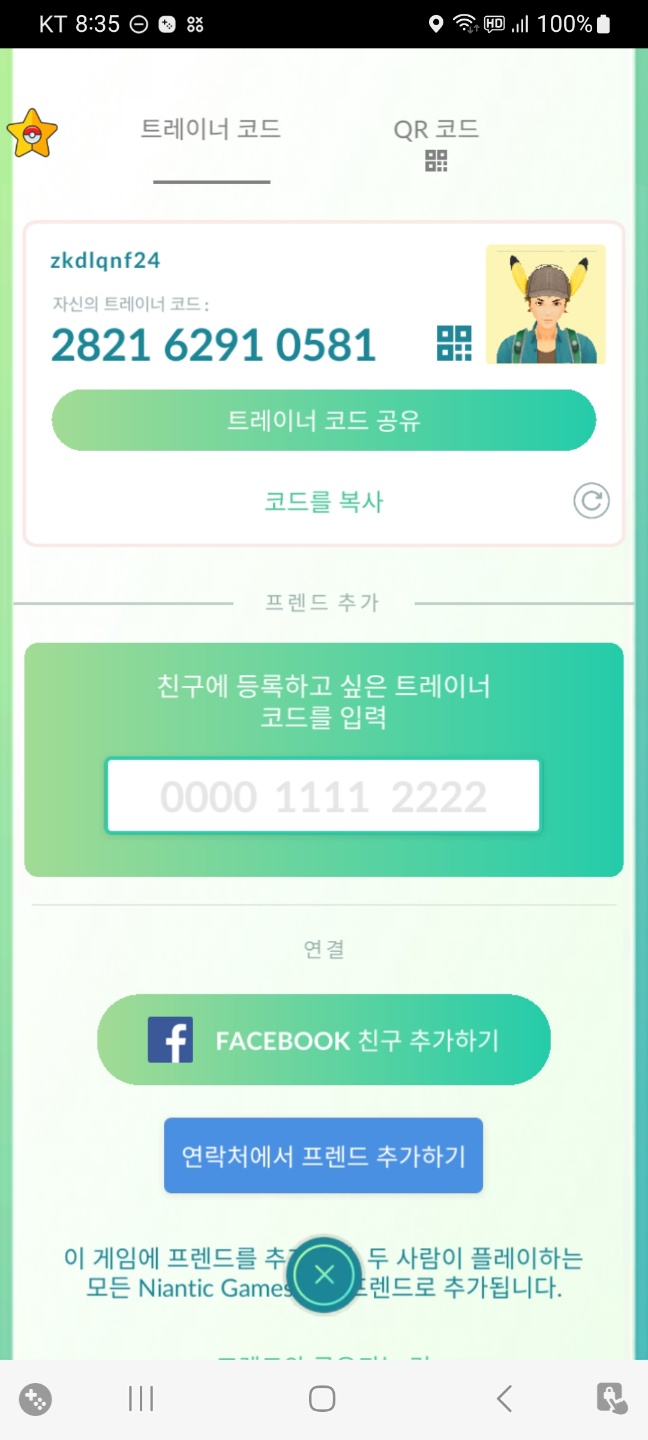Tap FACEBOOK 친구 추가하기
The height and width of the screenshot is (1440, 648).
pyautogui.click(x=324, y=1040)
